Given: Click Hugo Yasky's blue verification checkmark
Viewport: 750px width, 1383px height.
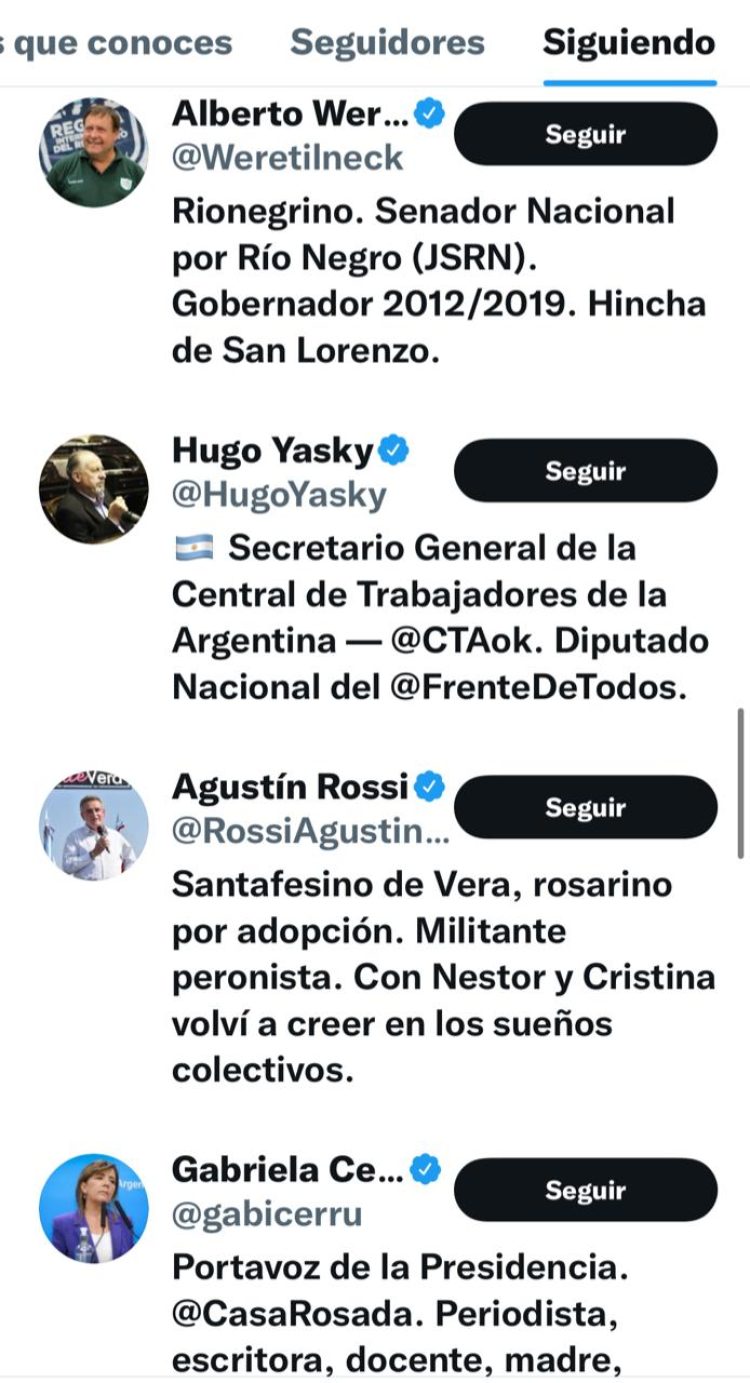Looking at the screenshot, I should tap(394, 448).
